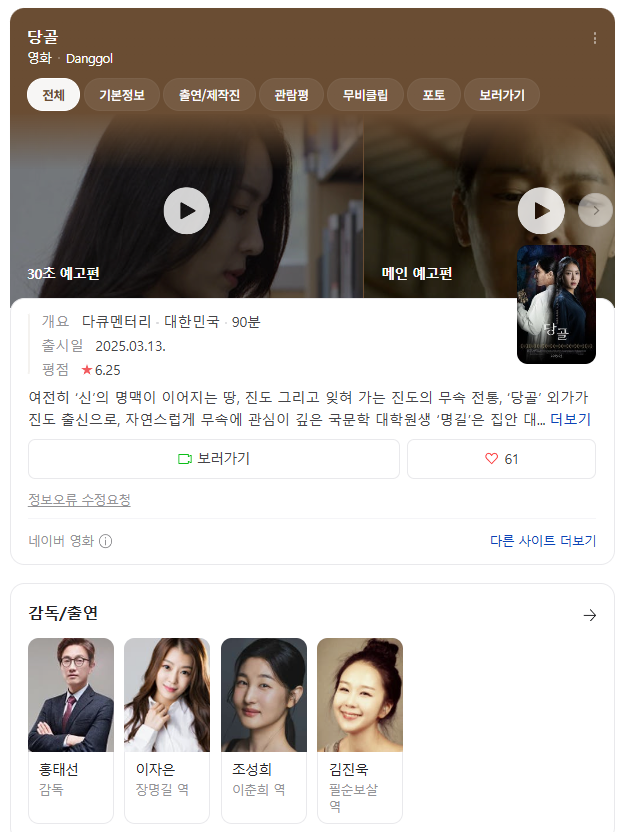
Task: Switch to the 기본정보 tab
Action: point(122,95)
